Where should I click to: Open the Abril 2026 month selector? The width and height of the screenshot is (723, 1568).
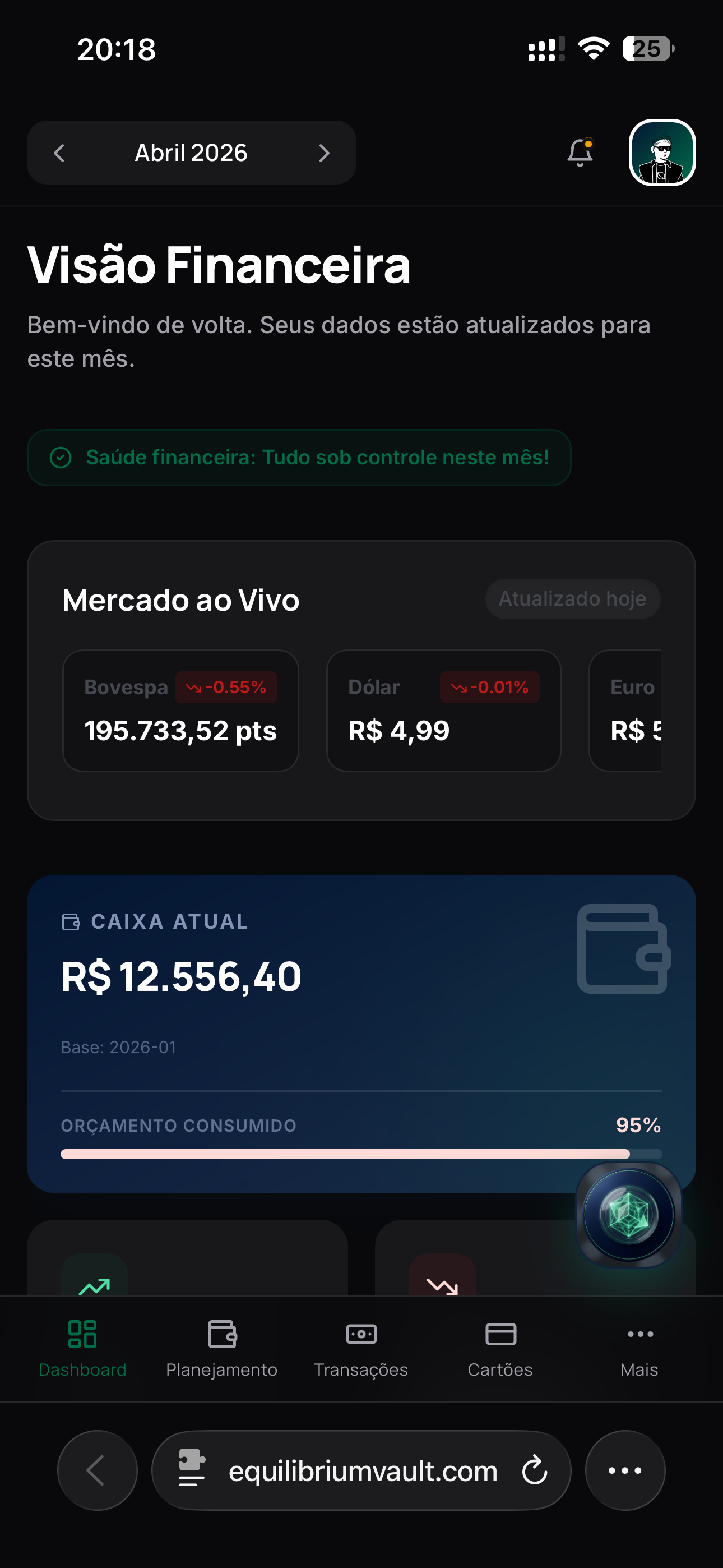click(x=191, y=153)
